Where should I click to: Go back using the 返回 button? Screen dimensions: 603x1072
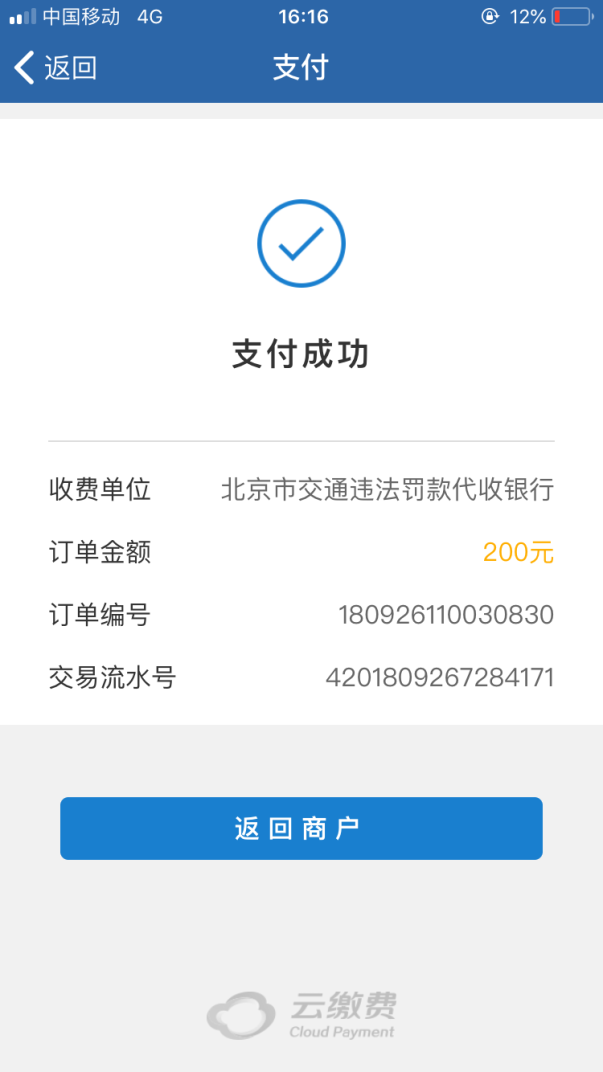pos(55,68)
